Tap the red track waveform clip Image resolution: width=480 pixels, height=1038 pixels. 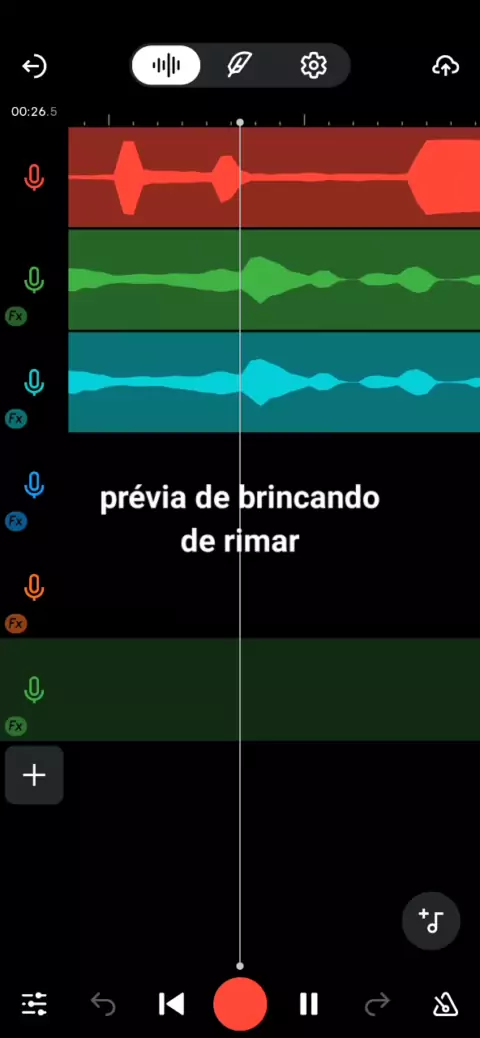coord(274,177)
